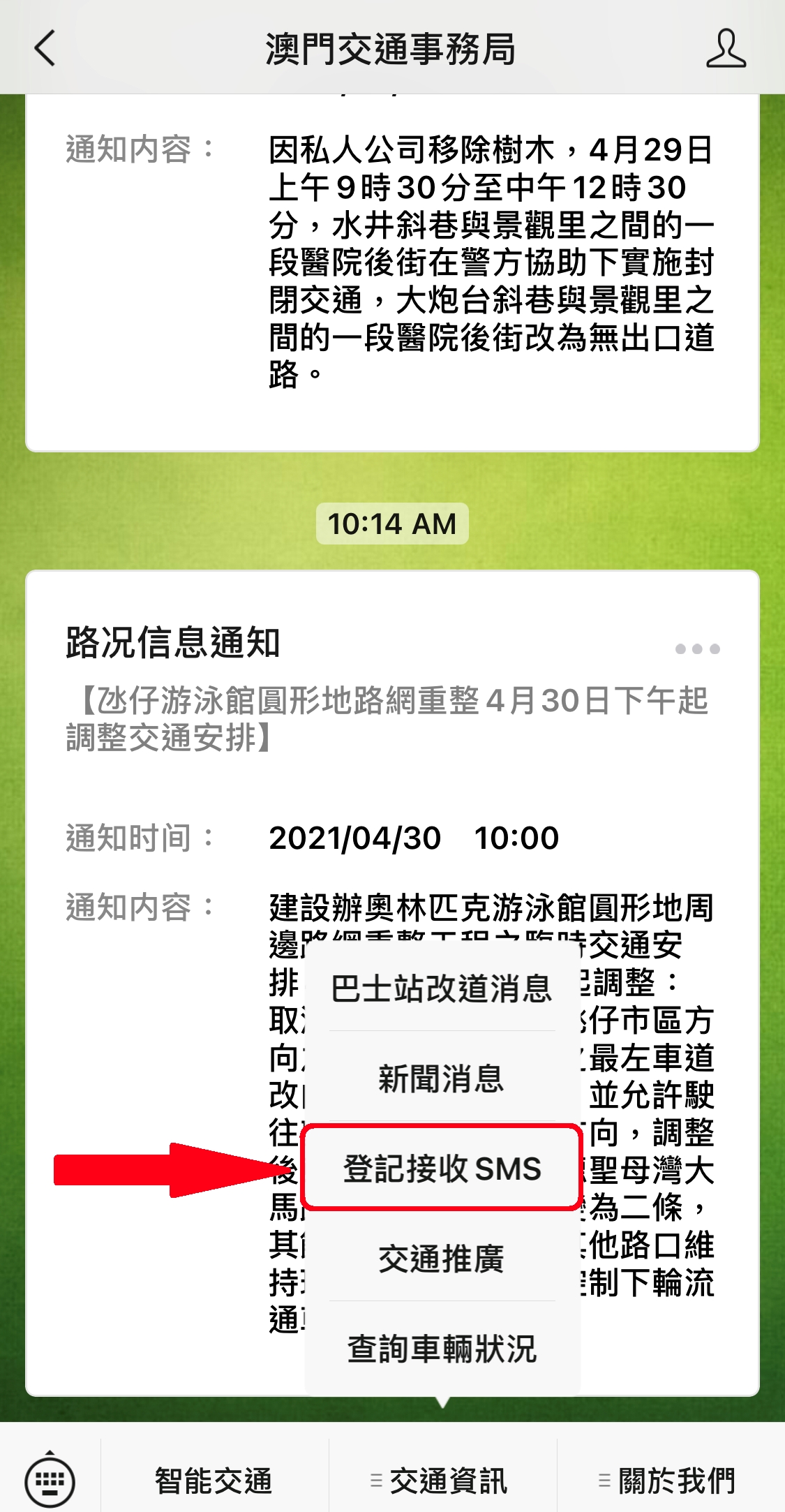
Task: Choose 登記接收 SMS option
Action: coord(442,1169)
